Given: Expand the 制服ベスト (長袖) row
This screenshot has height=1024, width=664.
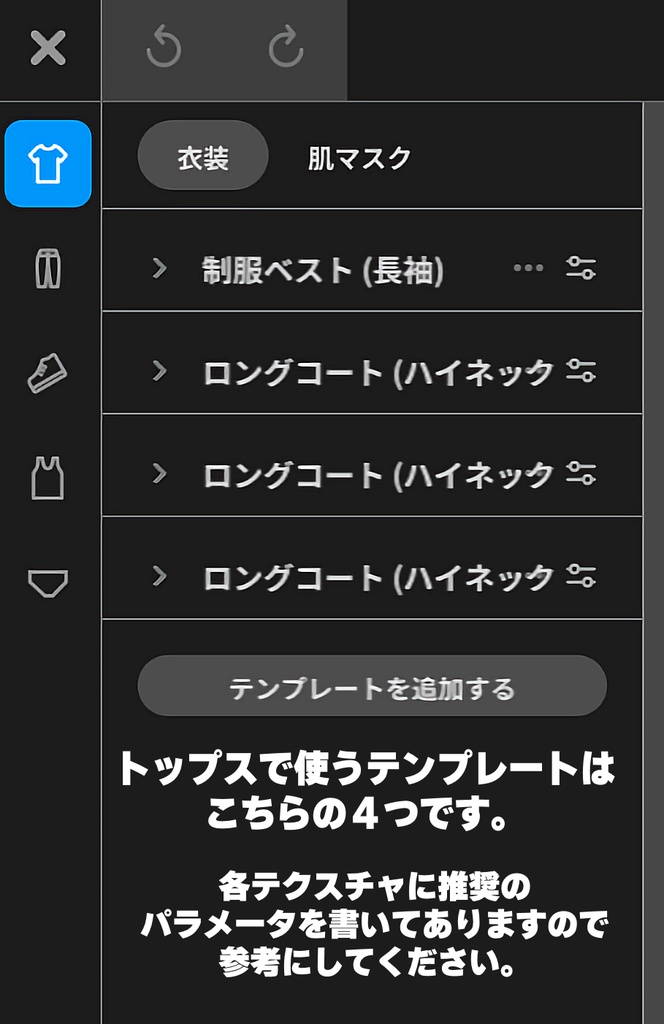Looking at the screenshot, I should pos(158,269).
